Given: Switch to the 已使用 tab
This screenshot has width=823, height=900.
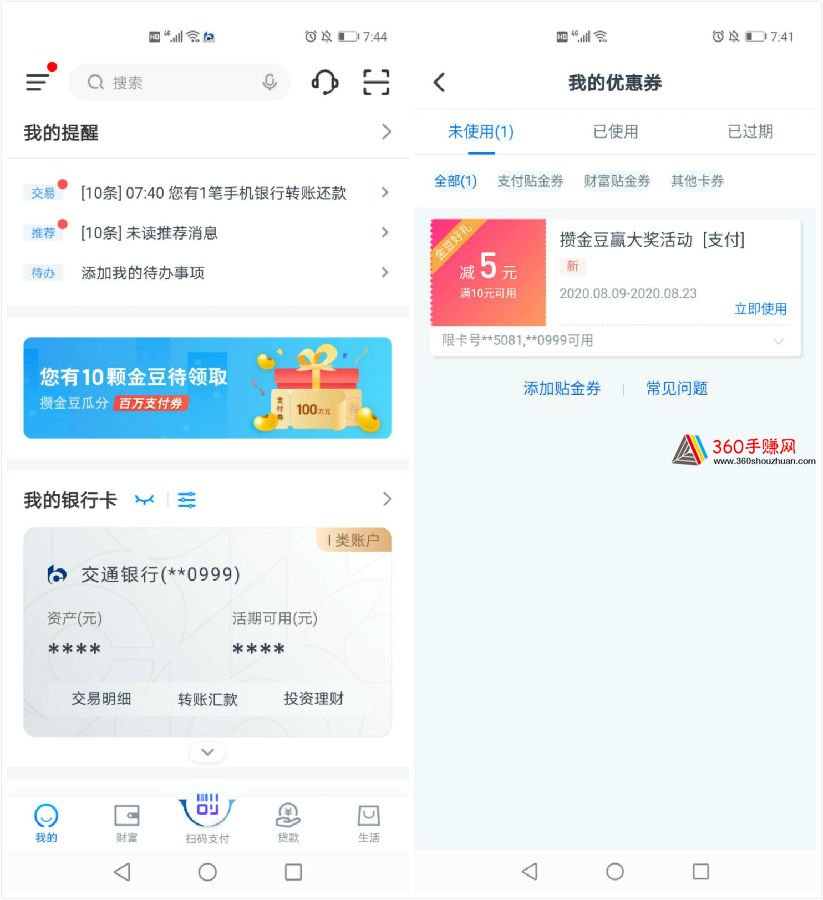Looking at the screenshot, I should pyautogui.click(x=615, y=132).
